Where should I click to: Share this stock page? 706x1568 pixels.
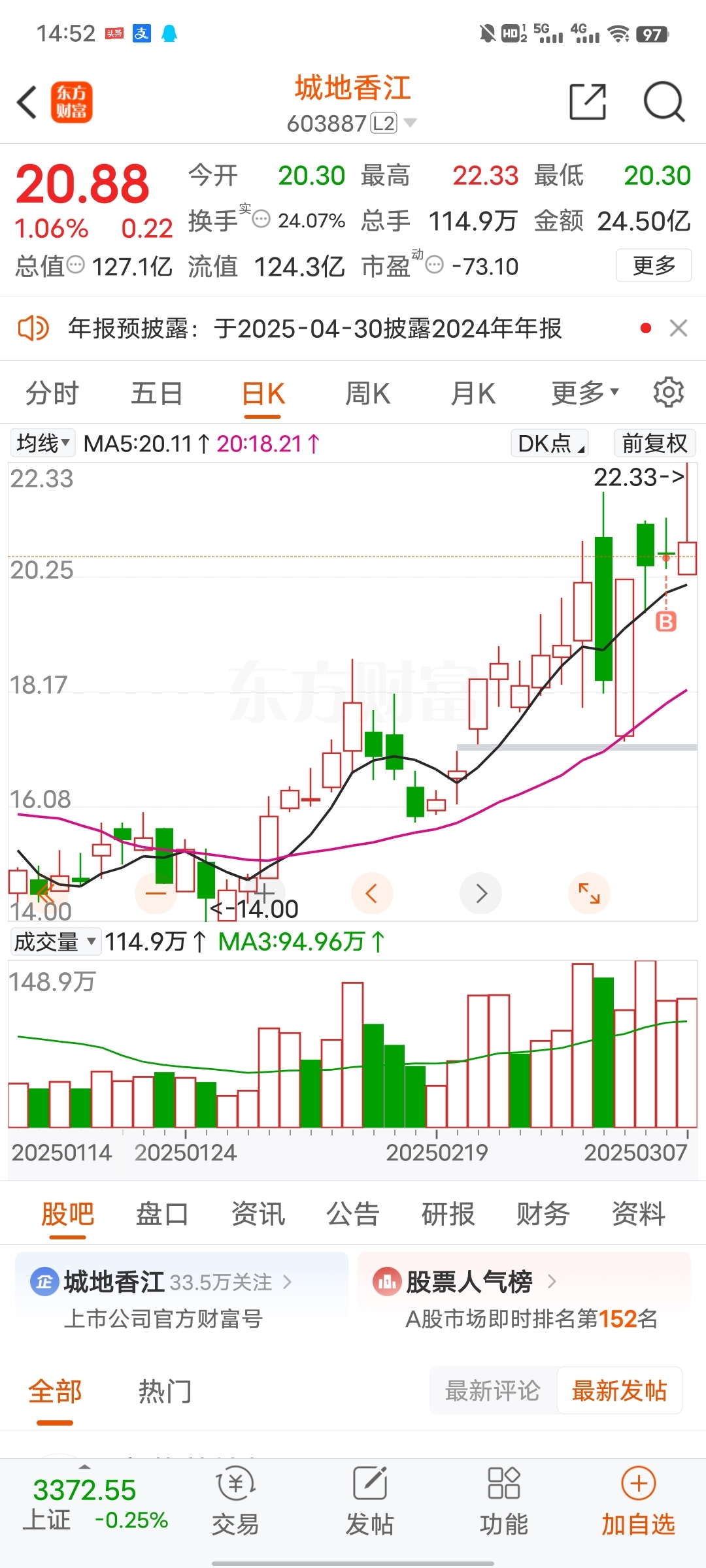point(587,102)
